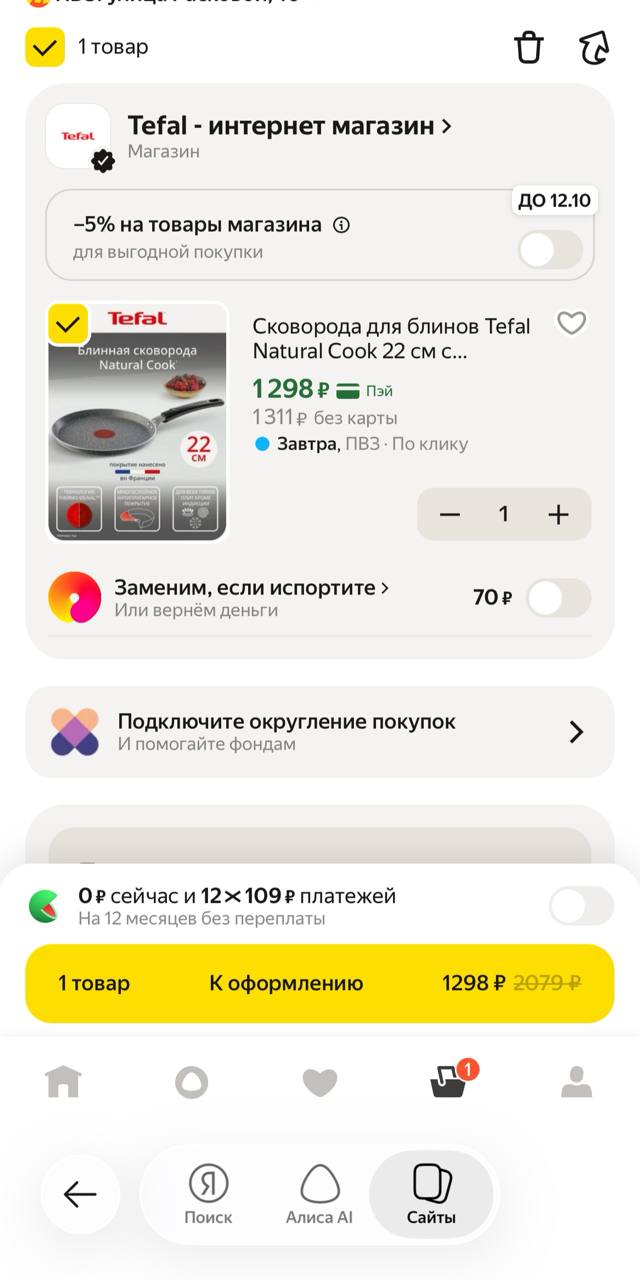Deselect the Tefal pan checkbox
640x1280 pixels.
[69, 323]
